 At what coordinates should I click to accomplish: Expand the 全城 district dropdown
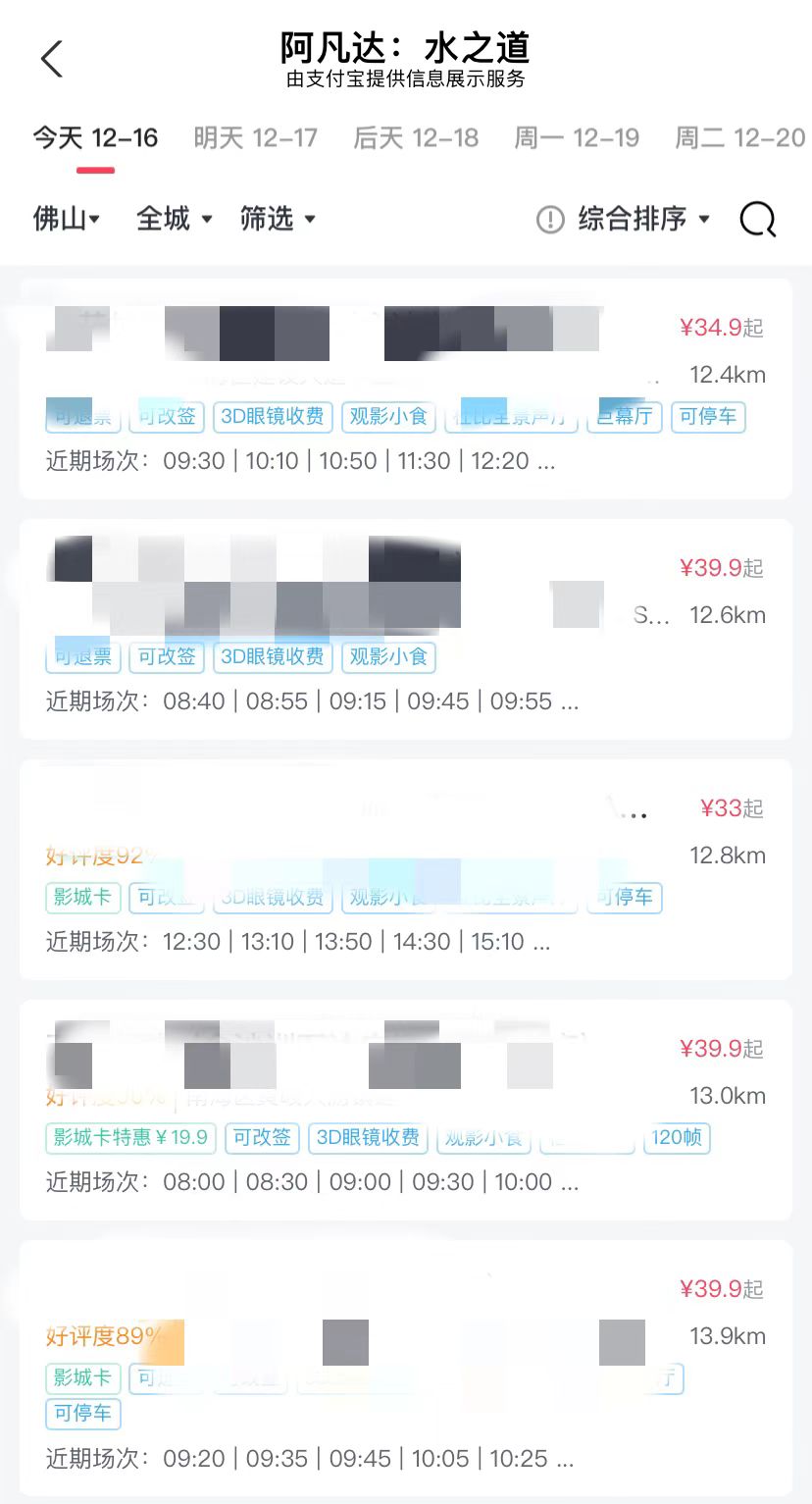(x=175, y=218)
